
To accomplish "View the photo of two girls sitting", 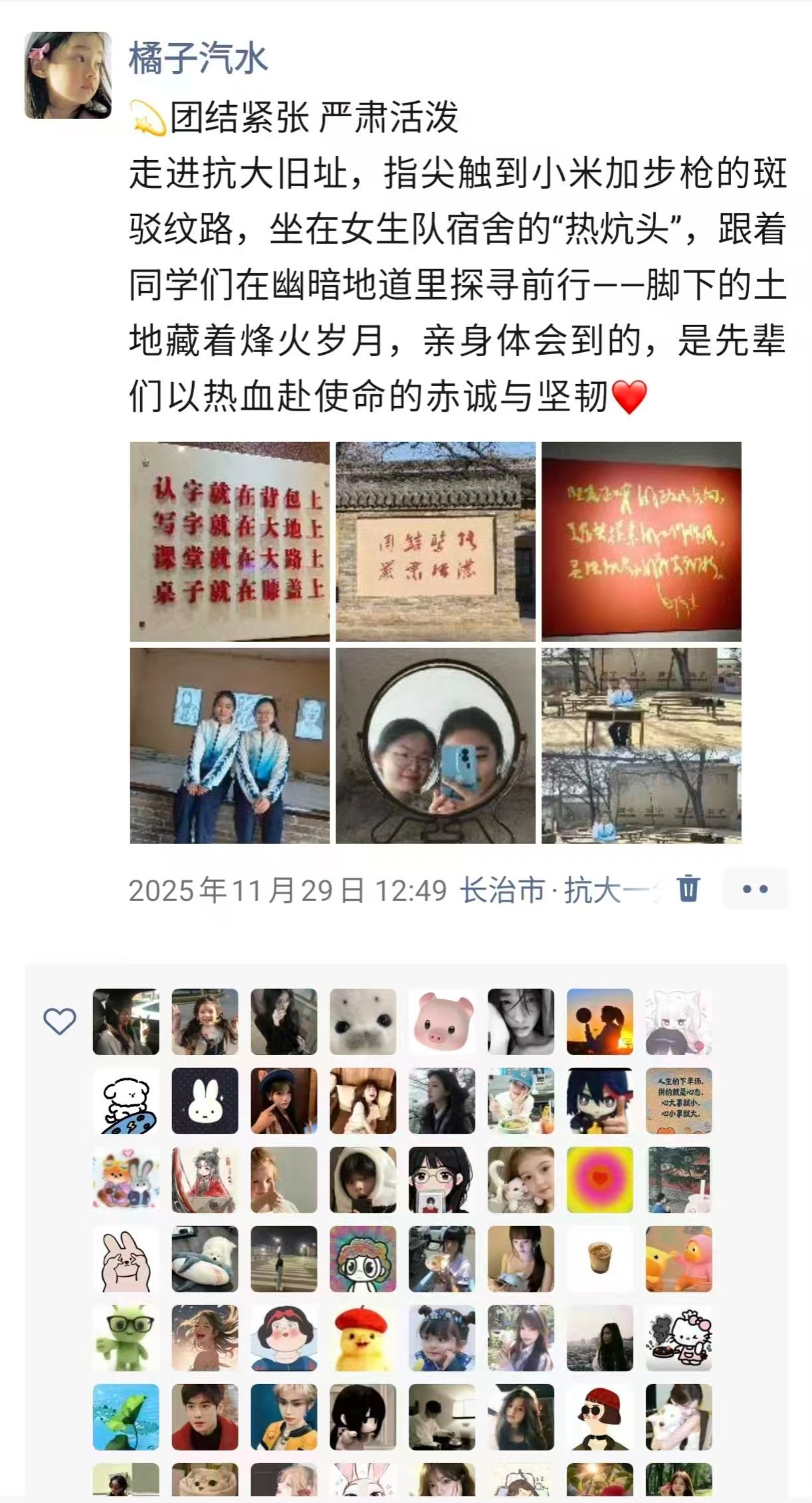I will coord(229,746).
